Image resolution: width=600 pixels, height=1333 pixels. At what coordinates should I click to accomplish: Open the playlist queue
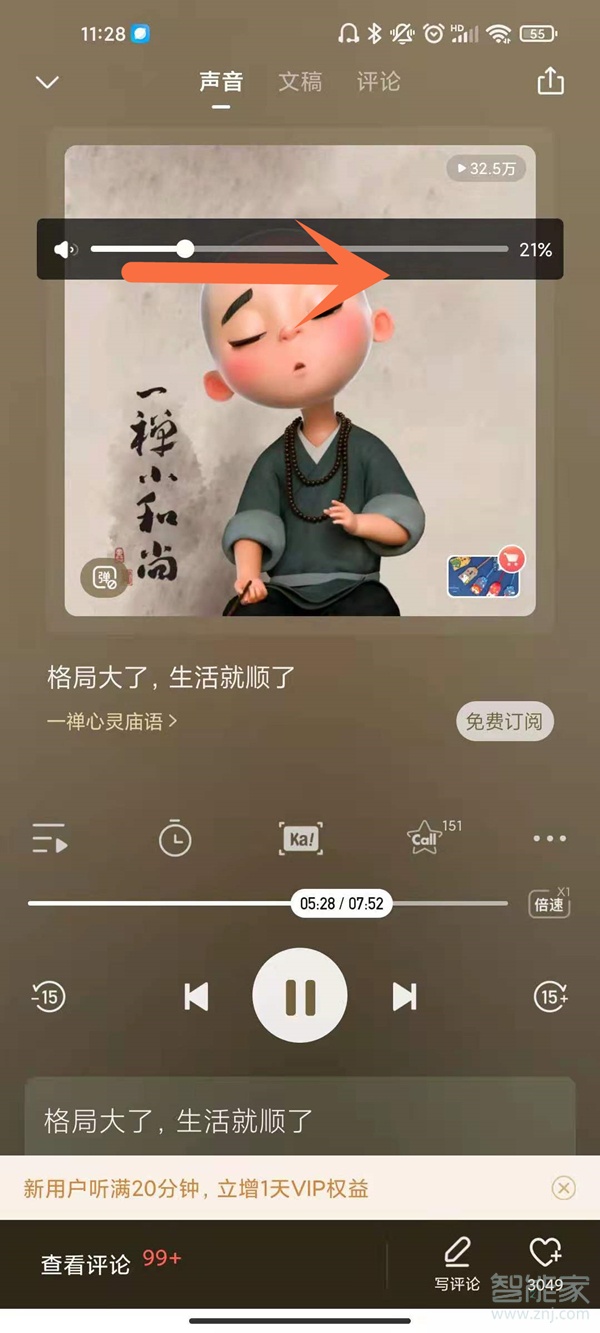(49, 838)
